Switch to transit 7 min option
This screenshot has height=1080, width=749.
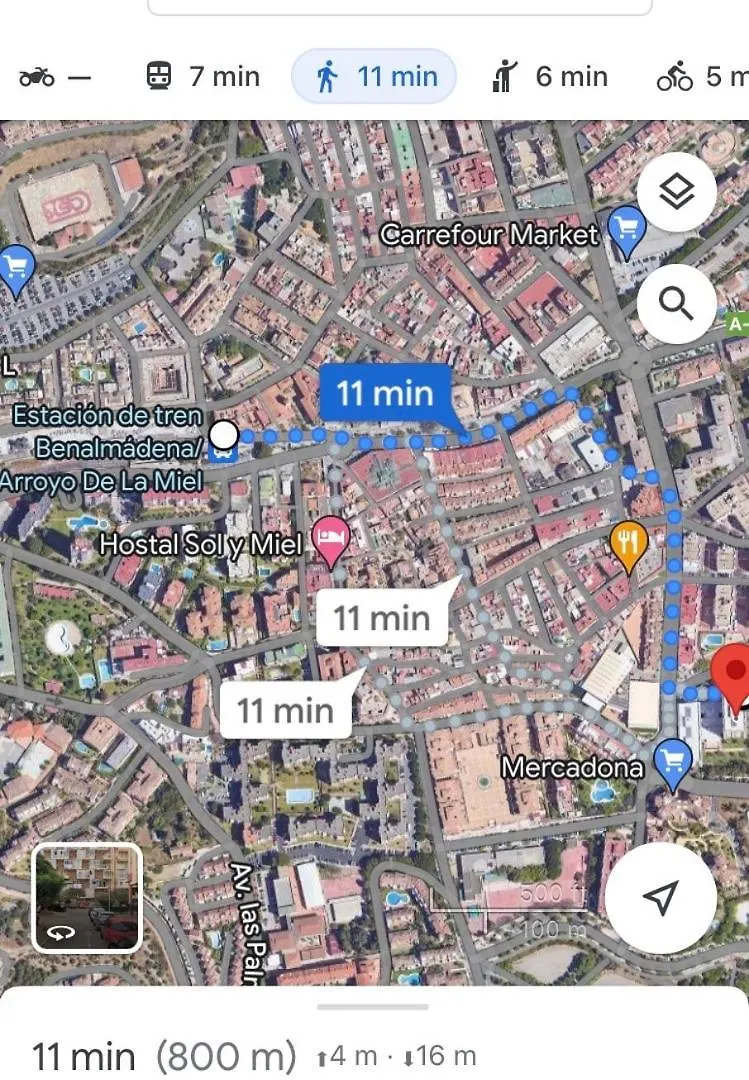(x=203, y=77)
